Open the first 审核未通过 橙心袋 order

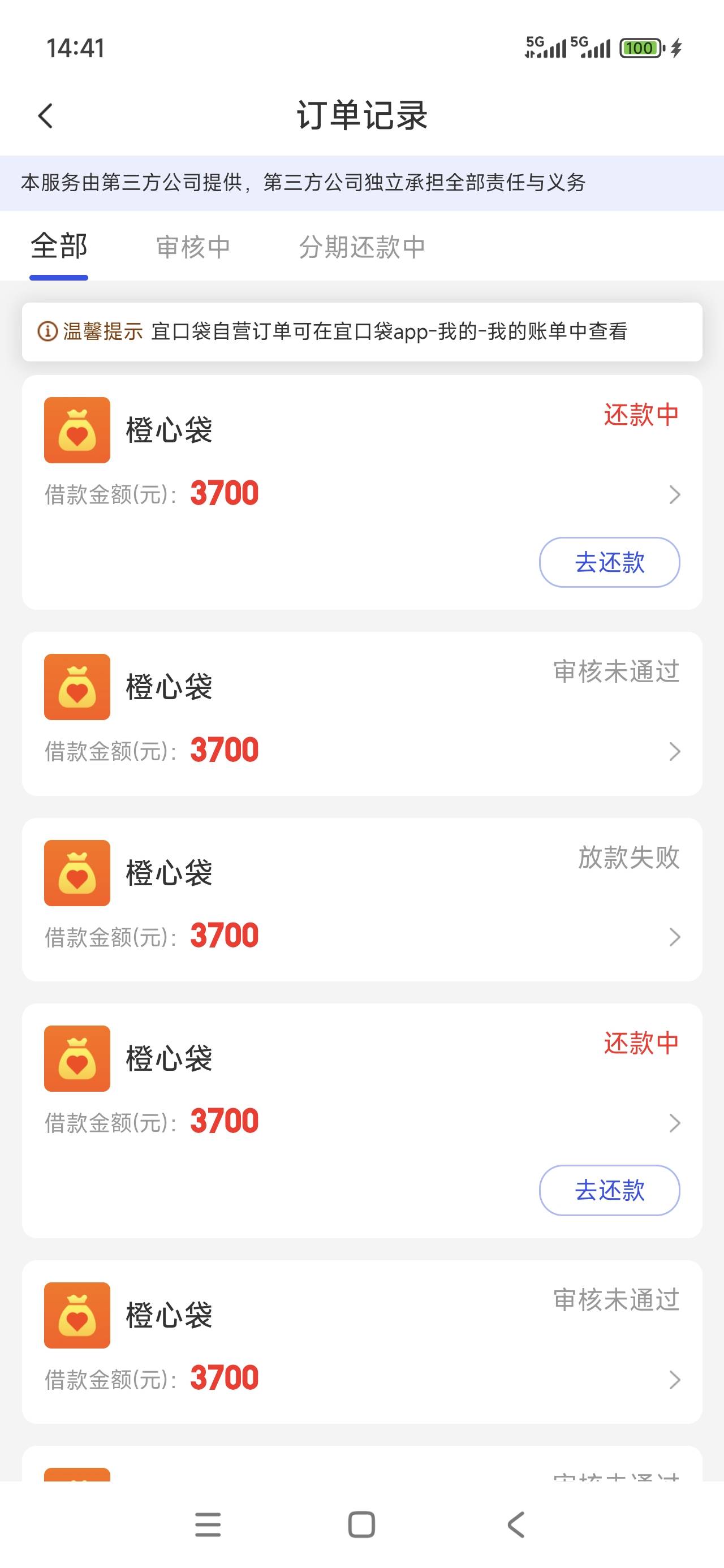tap(361, 713)
